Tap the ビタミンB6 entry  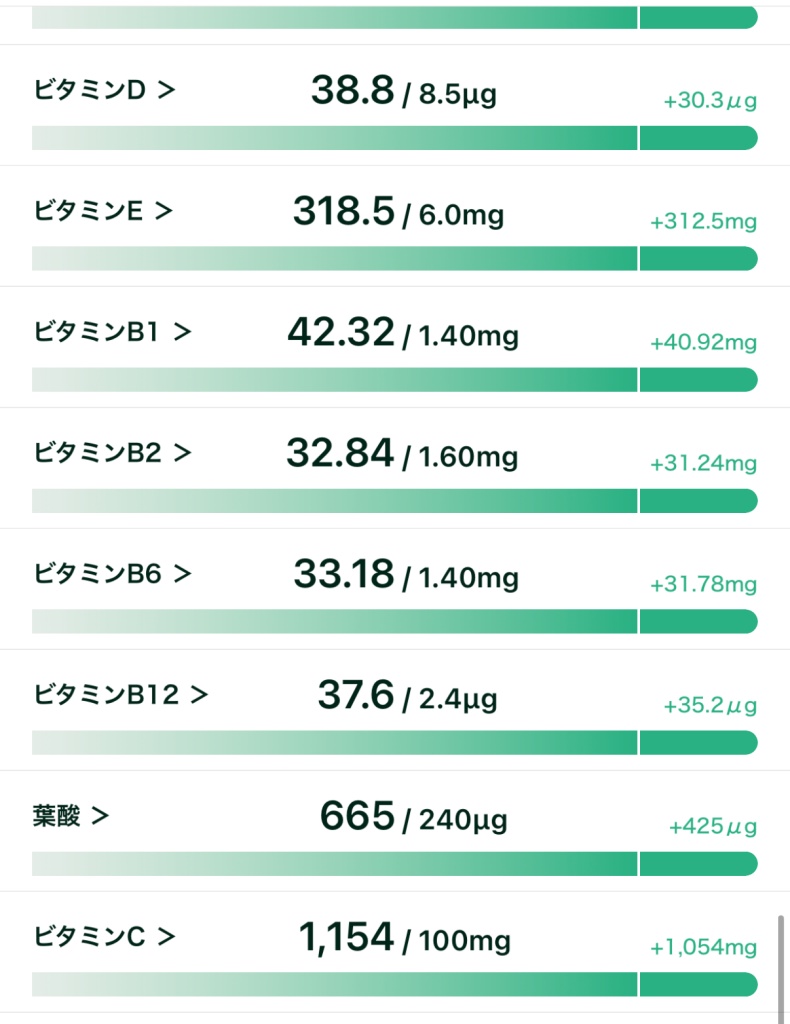coord(112,574)
